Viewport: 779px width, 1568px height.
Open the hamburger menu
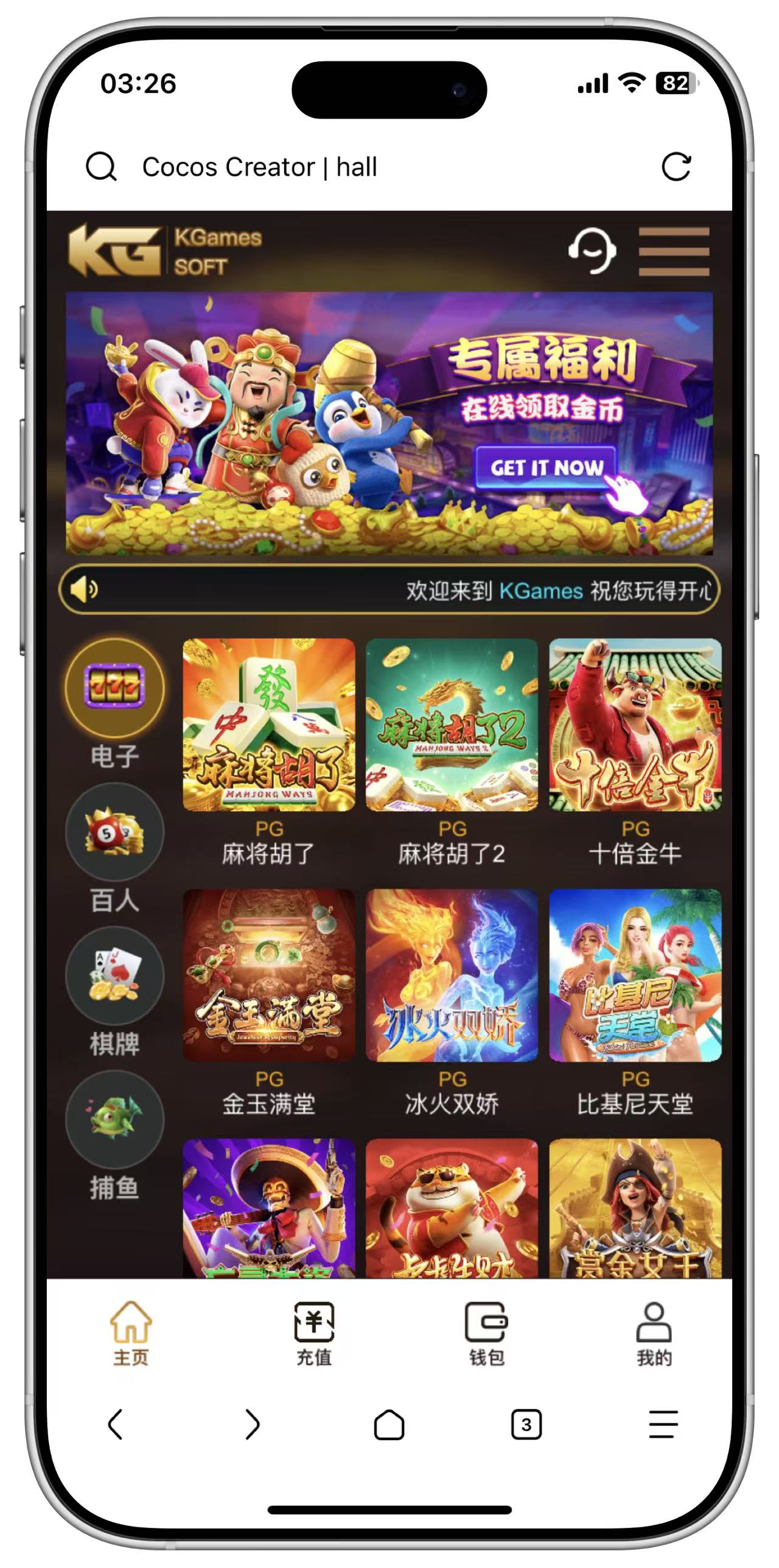pyautogui.click(x=674, y=251)
